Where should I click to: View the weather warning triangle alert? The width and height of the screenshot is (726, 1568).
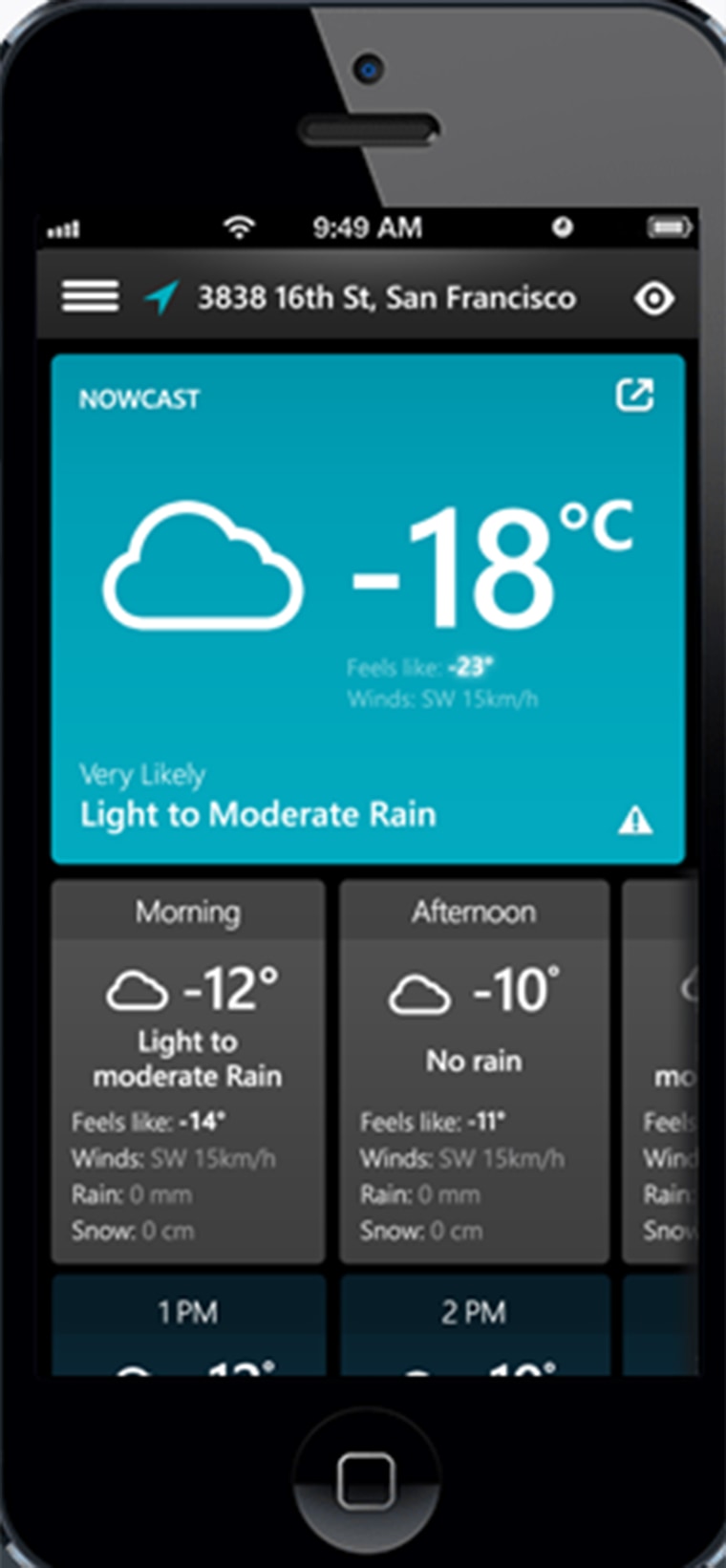tap(635, 820)
